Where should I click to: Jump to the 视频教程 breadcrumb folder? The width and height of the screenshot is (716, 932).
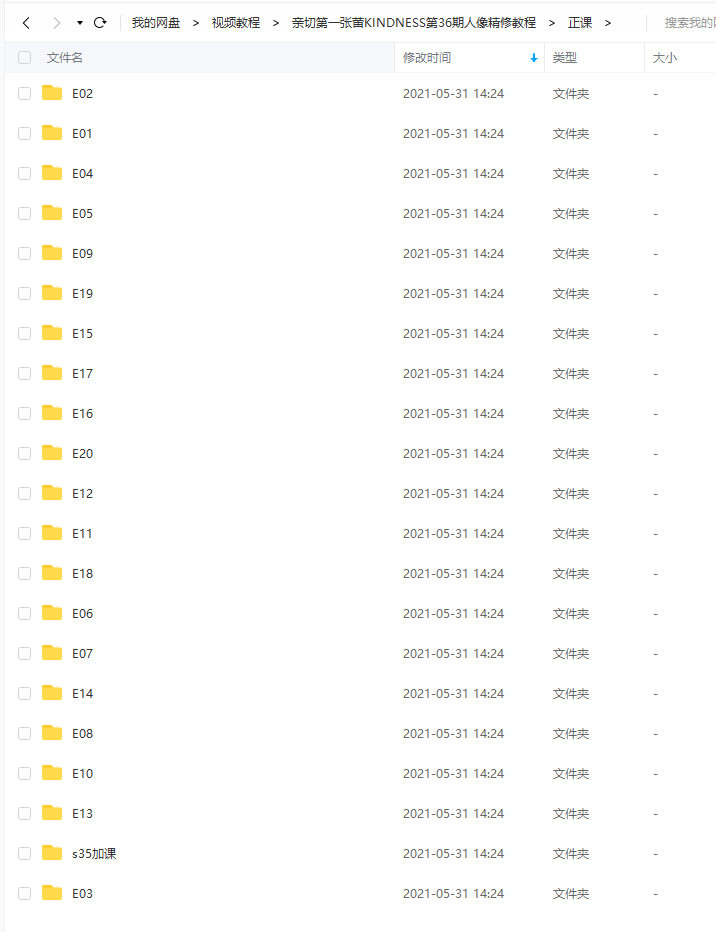click(x=235, y=22)
